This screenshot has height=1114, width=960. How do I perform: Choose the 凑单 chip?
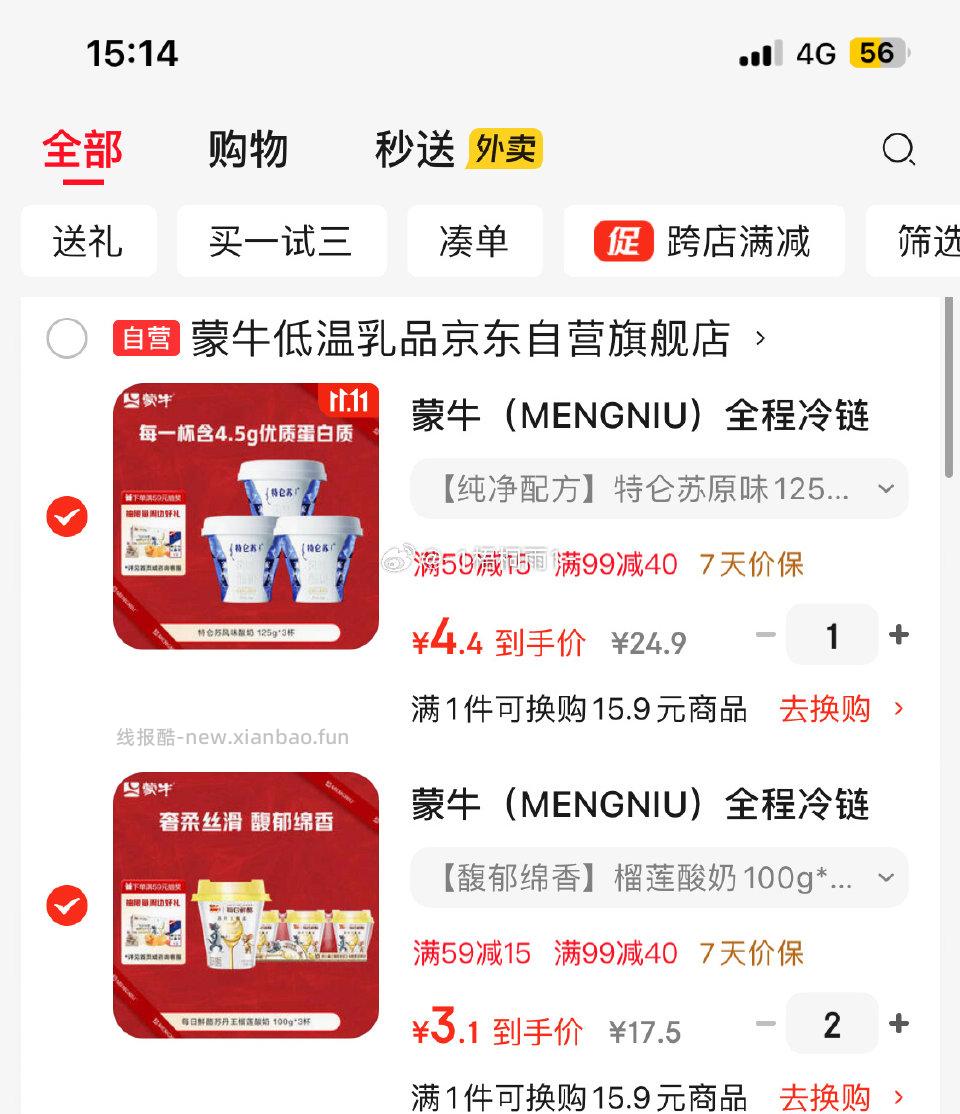[474, 241]
